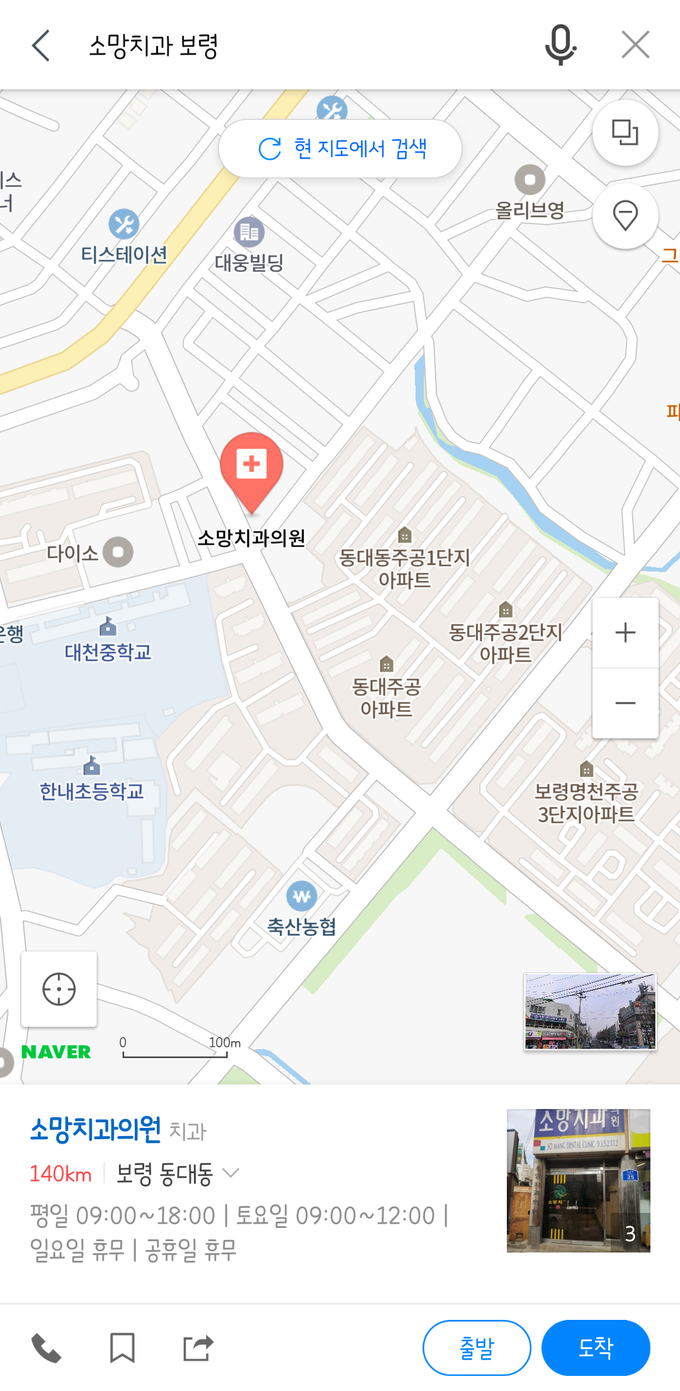Open the street view thumbnail
The width and height of the screenshot is (680, 1391).
pos(590,1011)
